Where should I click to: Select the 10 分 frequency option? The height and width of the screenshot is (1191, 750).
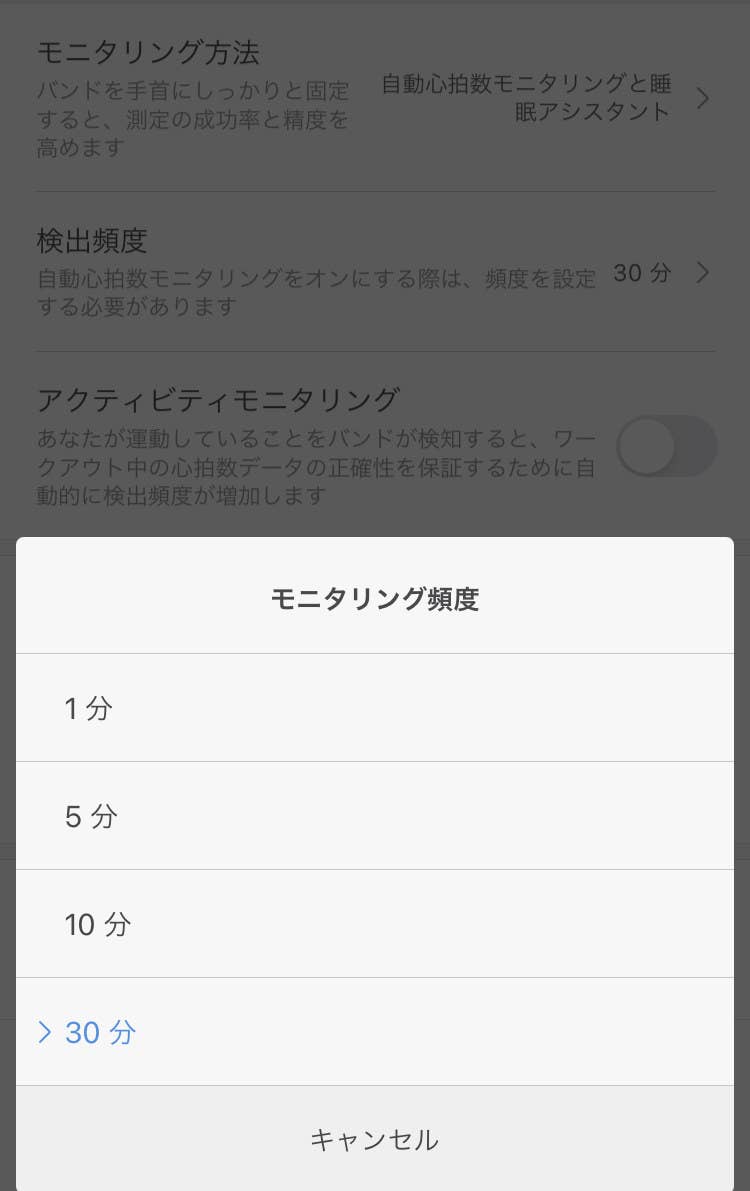pyautogui.click(x=375, y=923)
